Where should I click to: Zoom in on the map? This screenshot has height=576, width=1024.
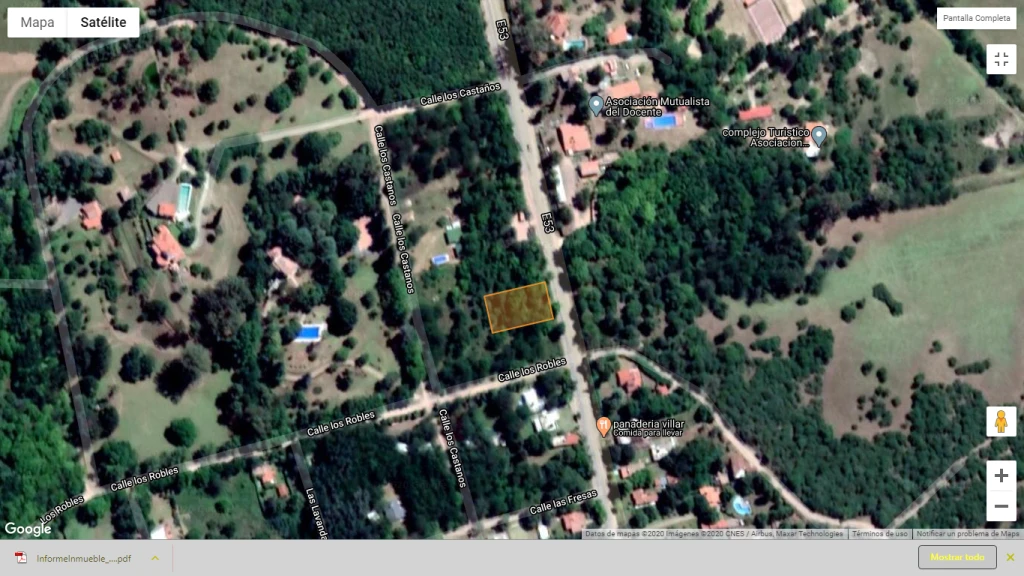point(1001,476)
